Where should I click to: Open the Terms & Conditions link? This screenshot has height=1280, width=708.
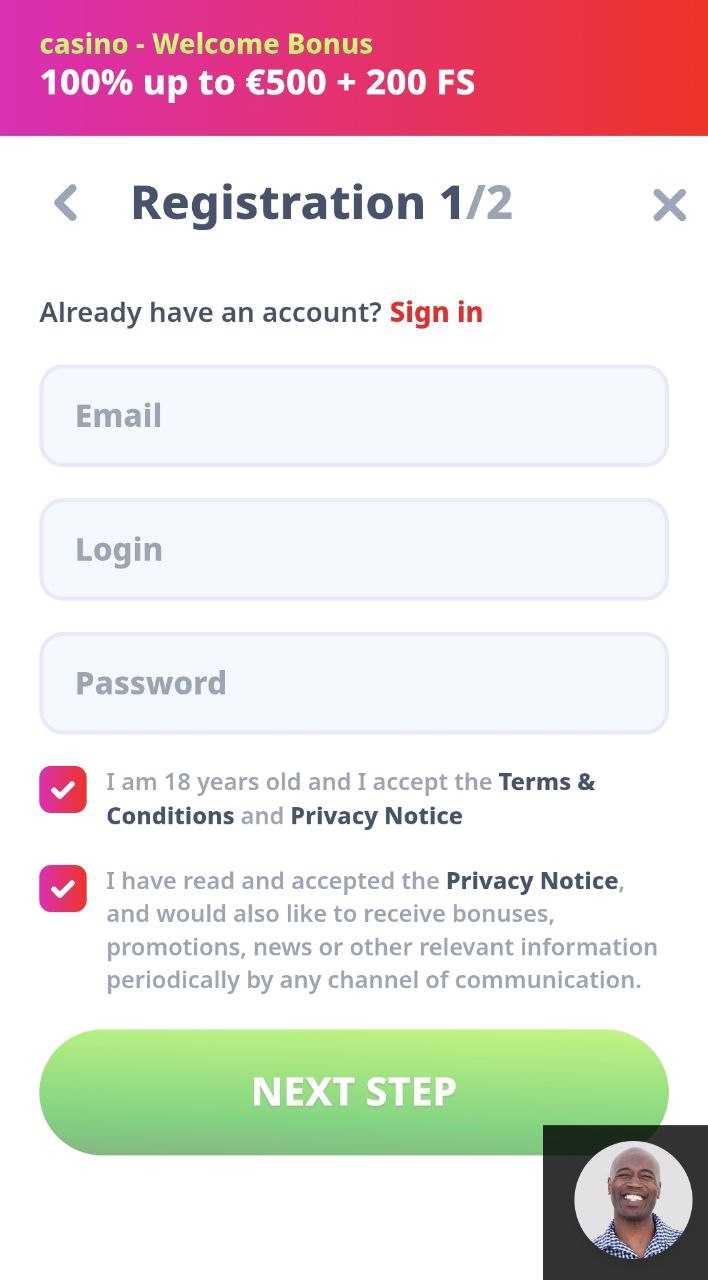point(351,798)
